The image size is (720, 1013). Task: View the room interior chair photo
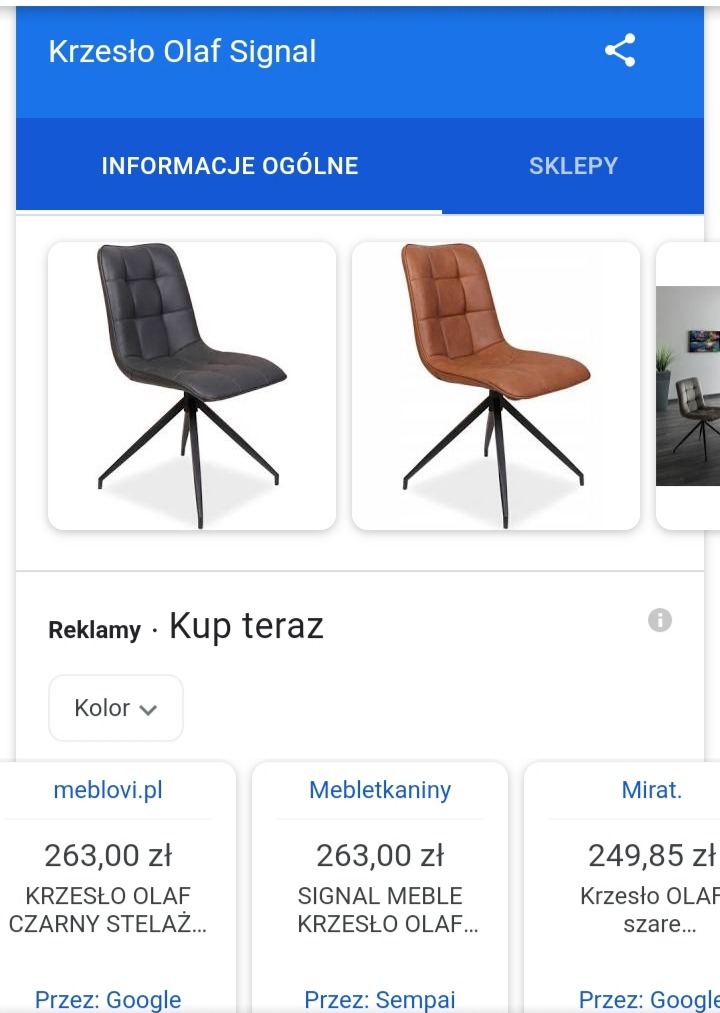(688, 386)
